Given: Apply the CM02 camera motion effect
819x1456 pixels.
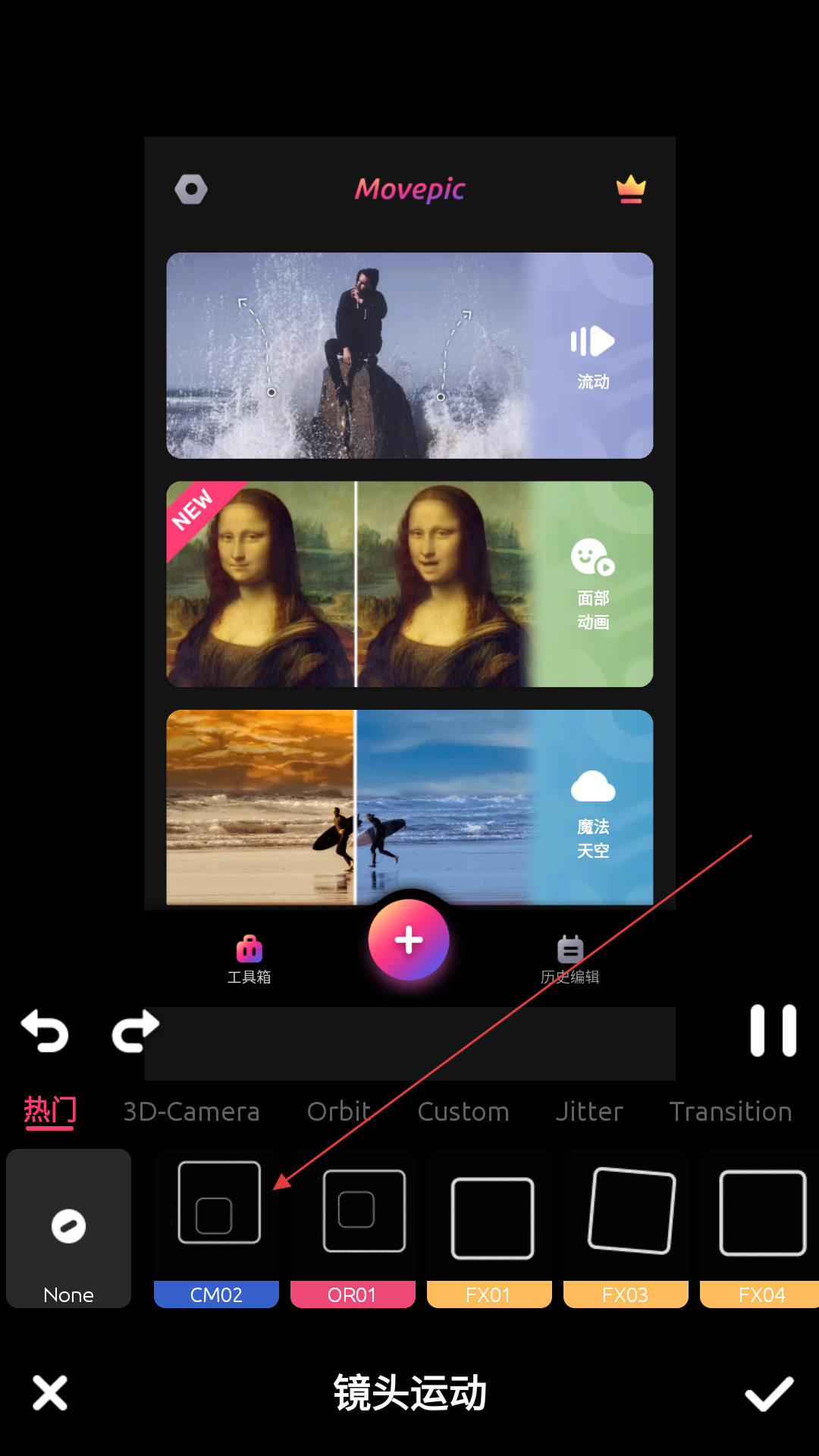Looking at the screenshot, I should (217, 1228).
